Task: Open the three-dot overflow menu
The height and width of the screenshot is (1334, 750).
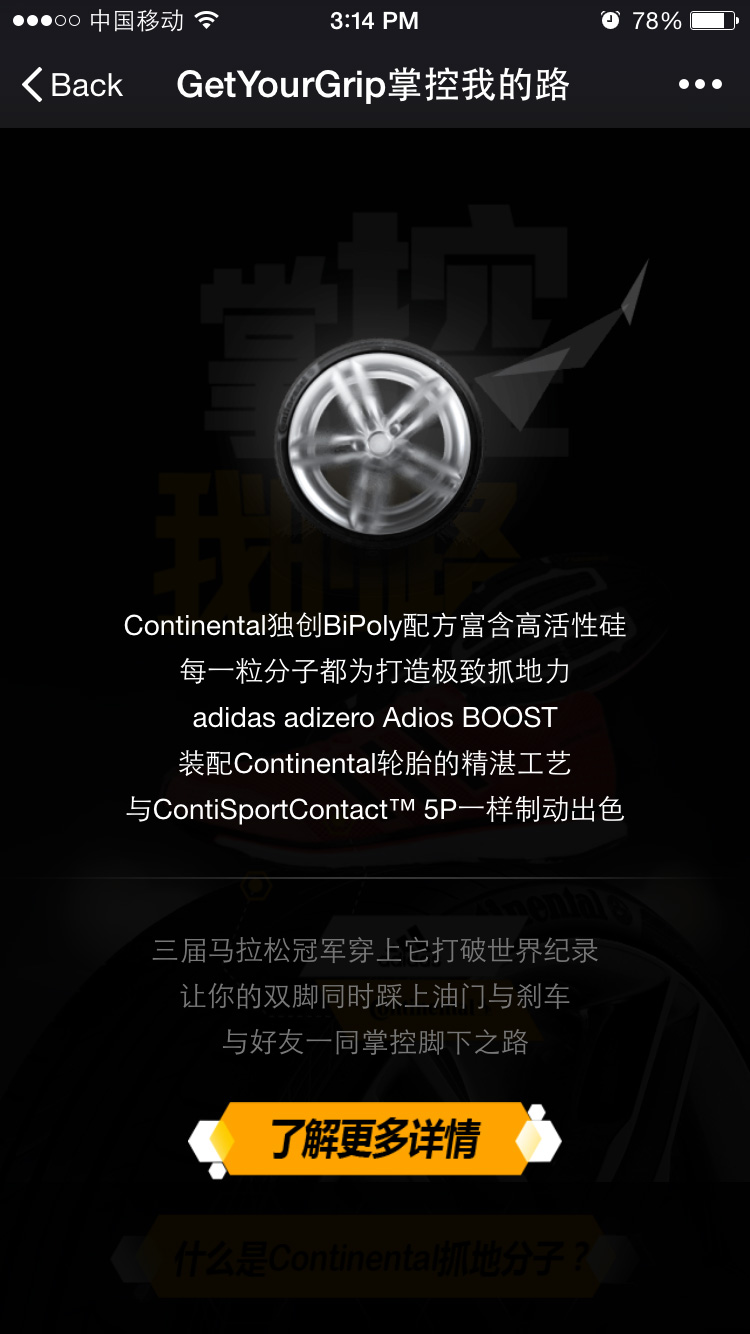Action: coord(700,85)
